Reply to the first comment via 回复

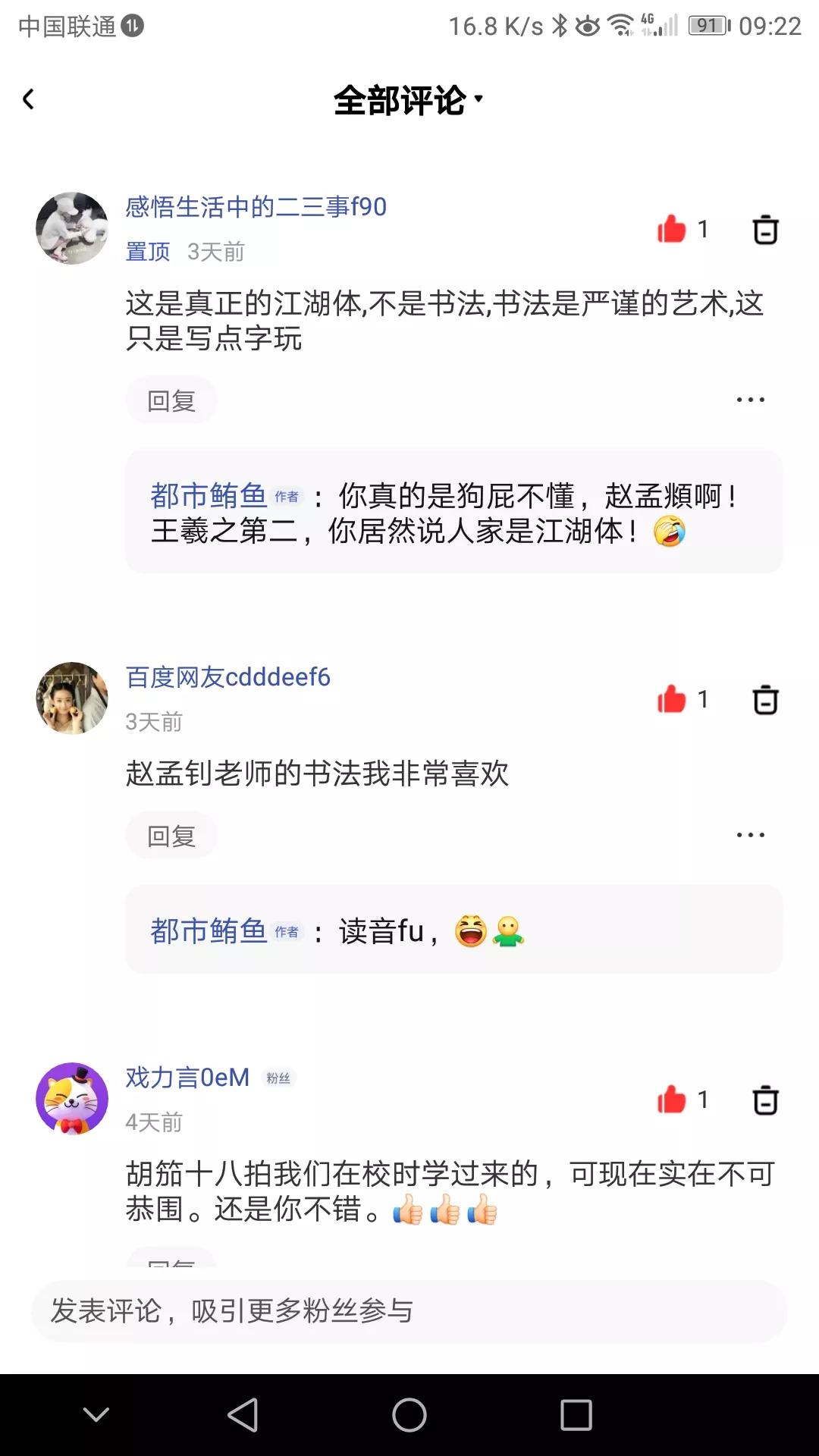click(171, 399)
